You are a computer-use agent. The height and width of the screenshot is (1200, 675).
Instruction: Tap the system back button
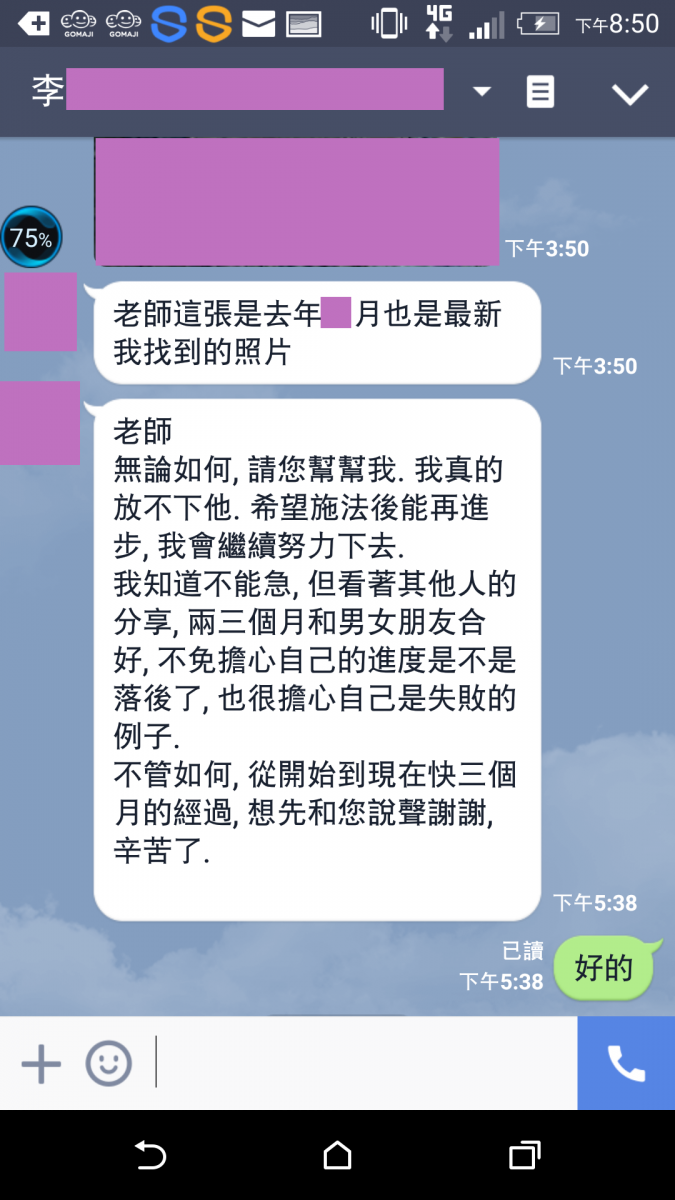click(150, 1156)
